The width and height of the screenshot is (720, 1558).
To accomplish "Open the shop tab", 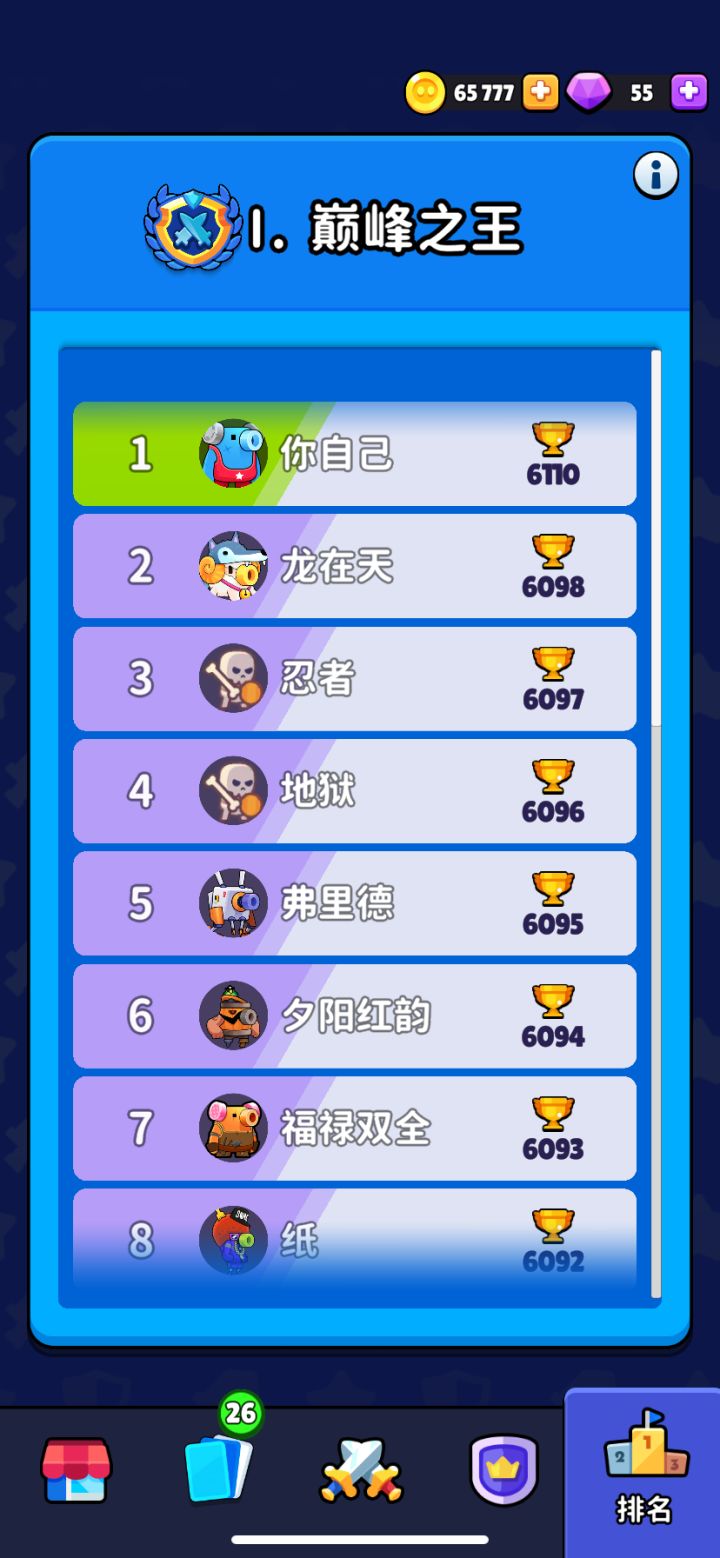I will coord(76,1470).
